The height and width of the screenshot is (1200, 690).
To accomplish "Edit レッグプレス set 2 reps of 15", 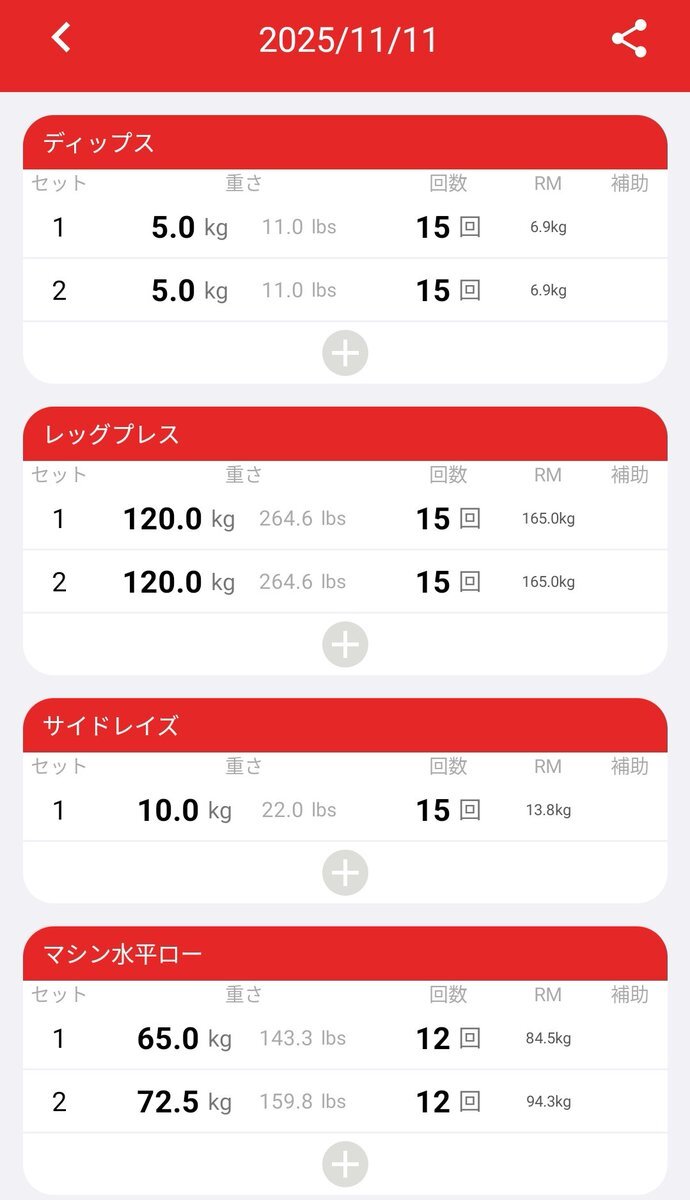I will [x=434, y=582].
